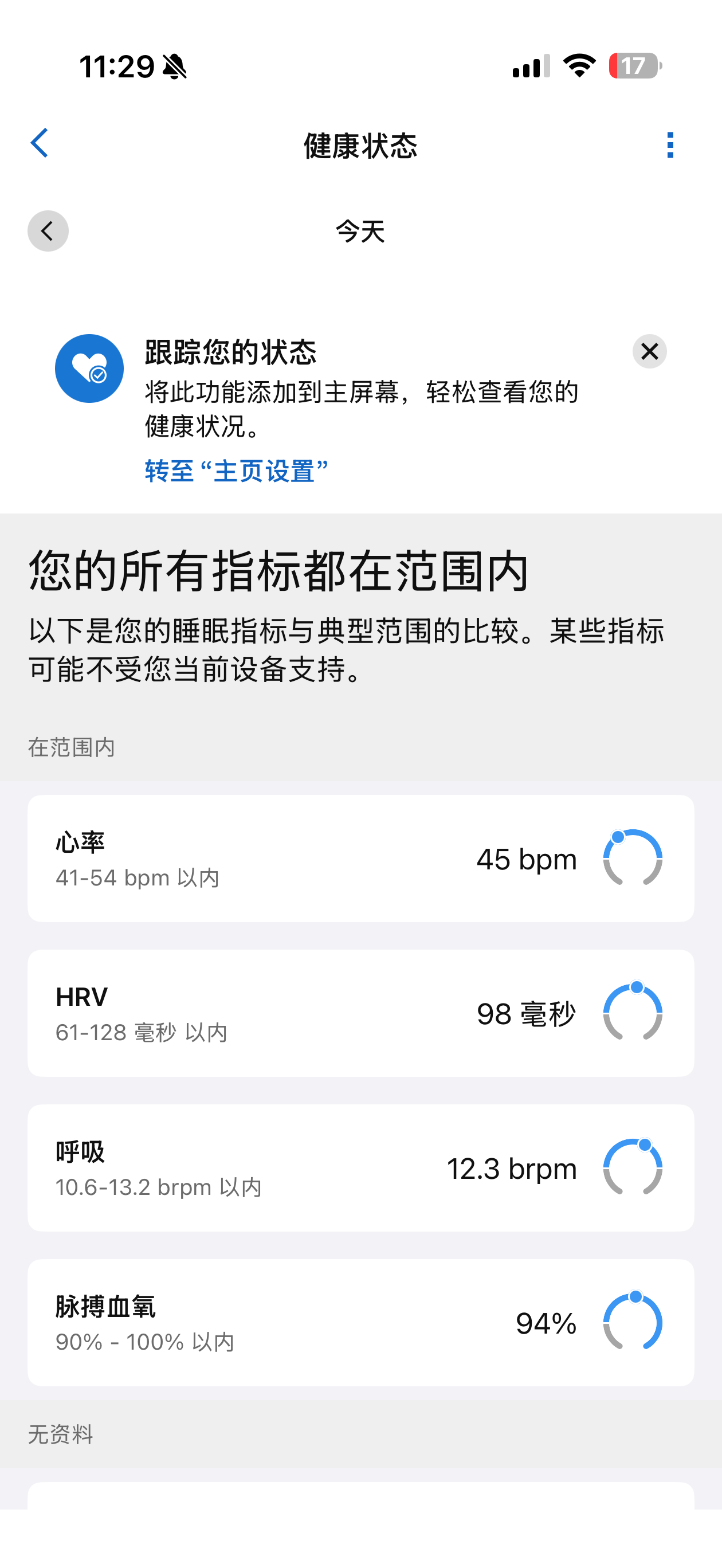
Task: Tap the 45 bpm heart rate value
Action: coord(526,859)
